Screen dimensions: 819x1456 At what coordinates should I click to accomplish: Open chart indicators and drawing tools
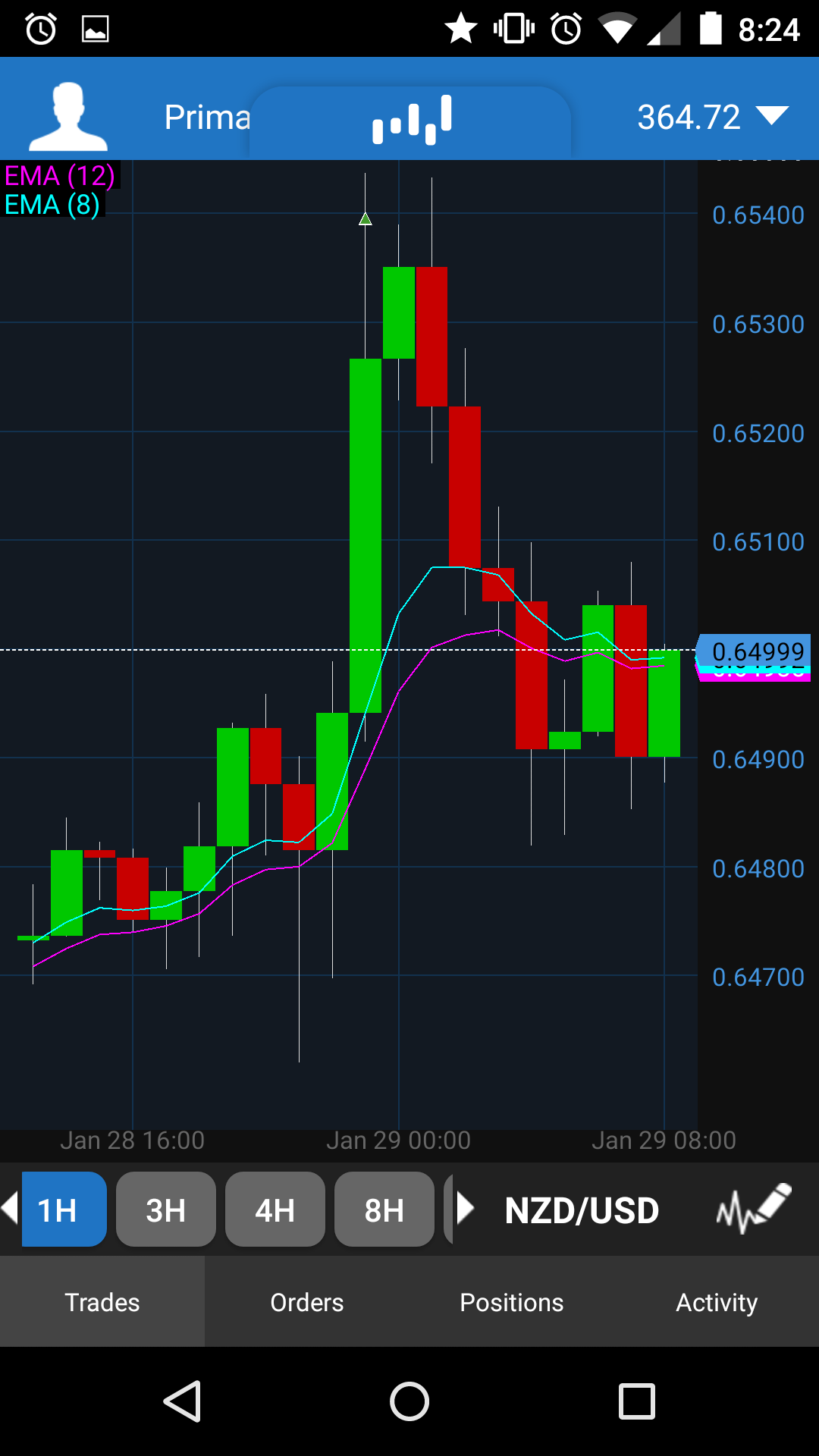753,1208
